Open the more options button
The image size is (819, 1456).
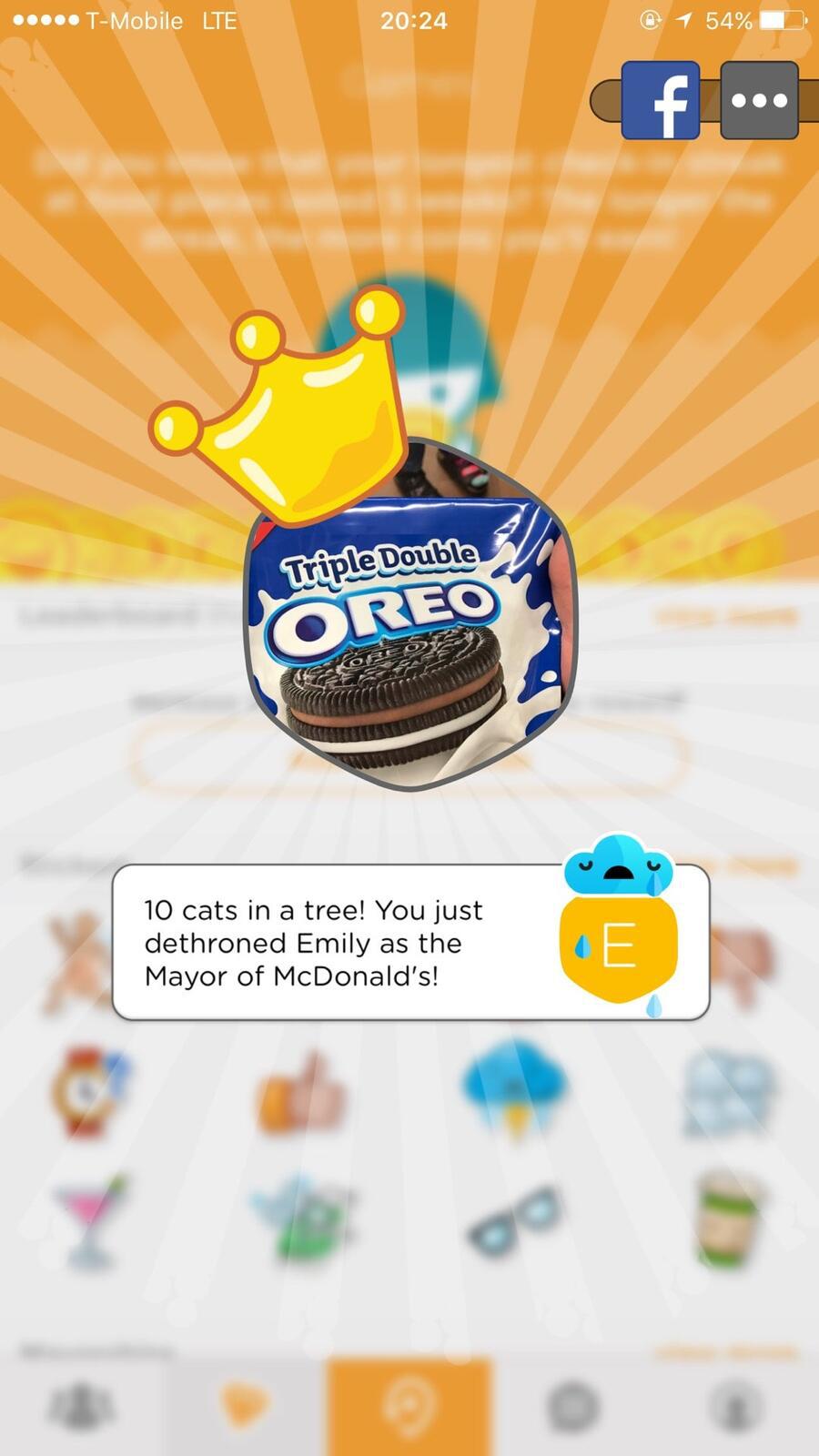tap(759, 100)
